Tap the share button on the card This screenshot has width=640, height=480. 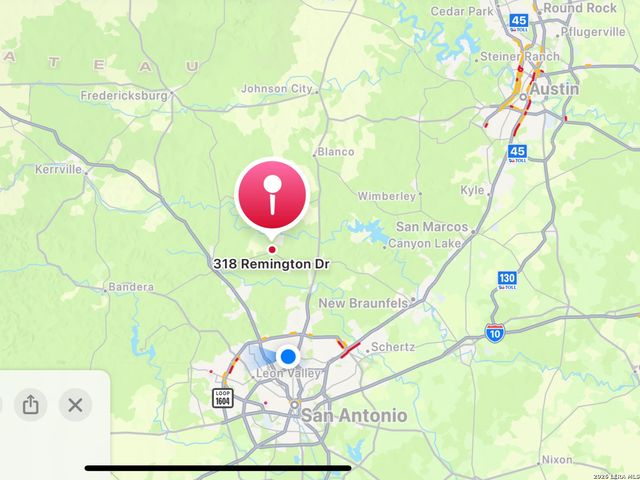coord(30,405)
